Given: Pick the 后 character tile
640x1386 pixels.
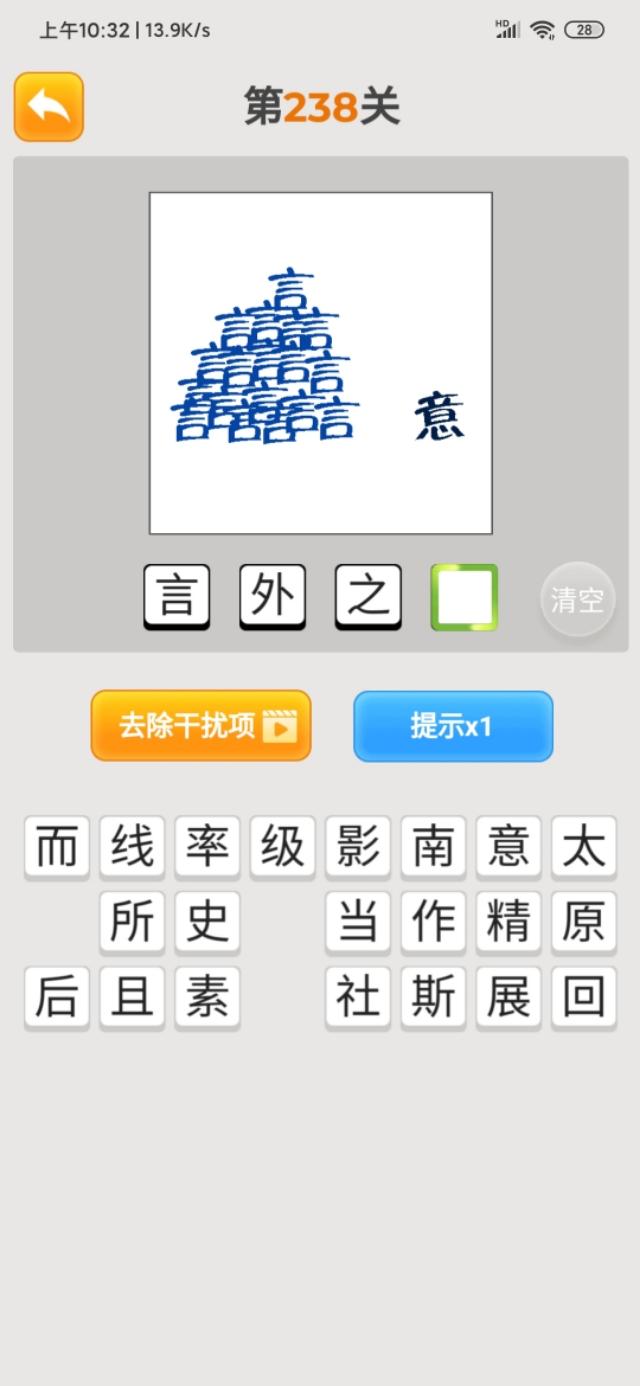Looking at the screenshot, I should 57,998.
